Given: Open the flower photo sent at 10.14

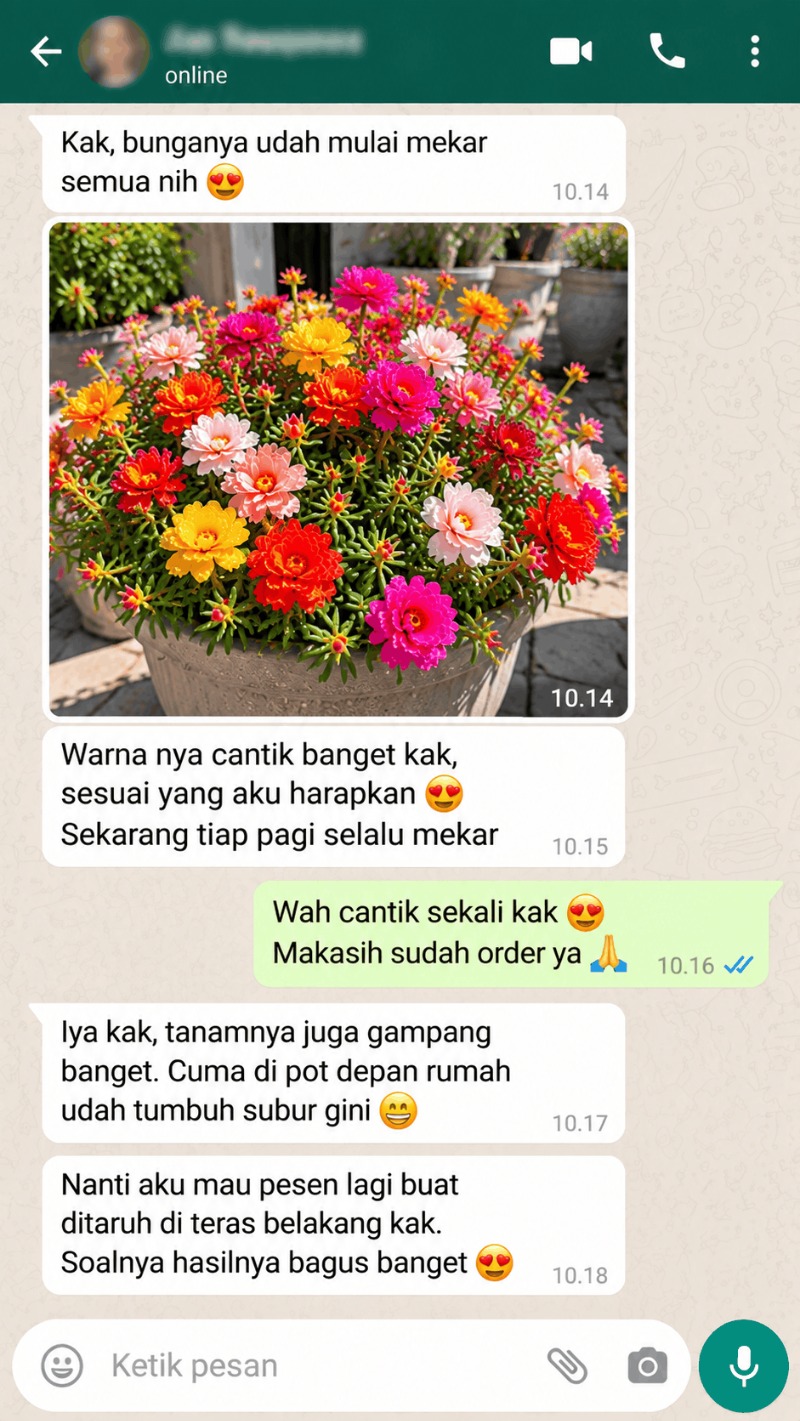Looking at the screenshot, I should click(338, 468).
